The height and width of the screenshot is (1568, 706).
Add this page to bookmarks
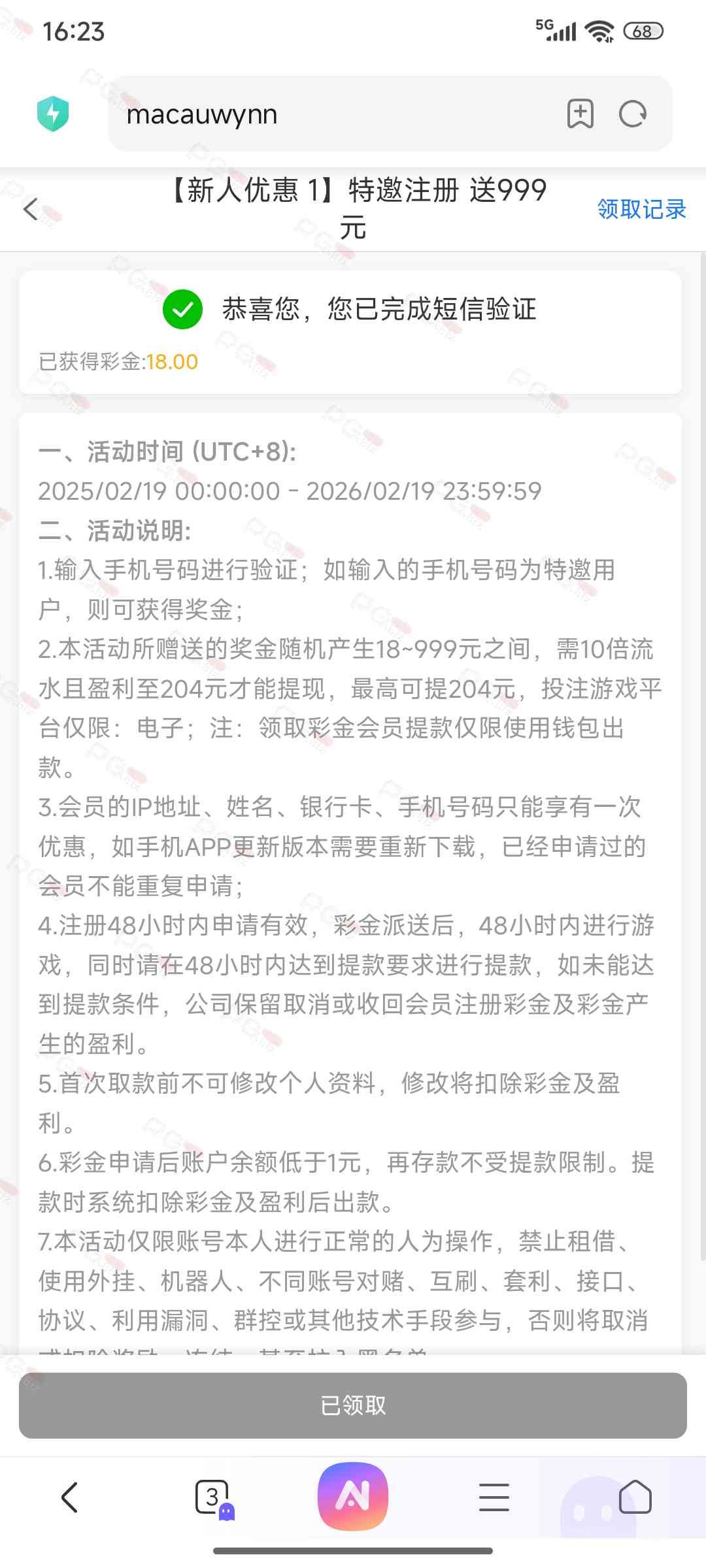(580, 114)
